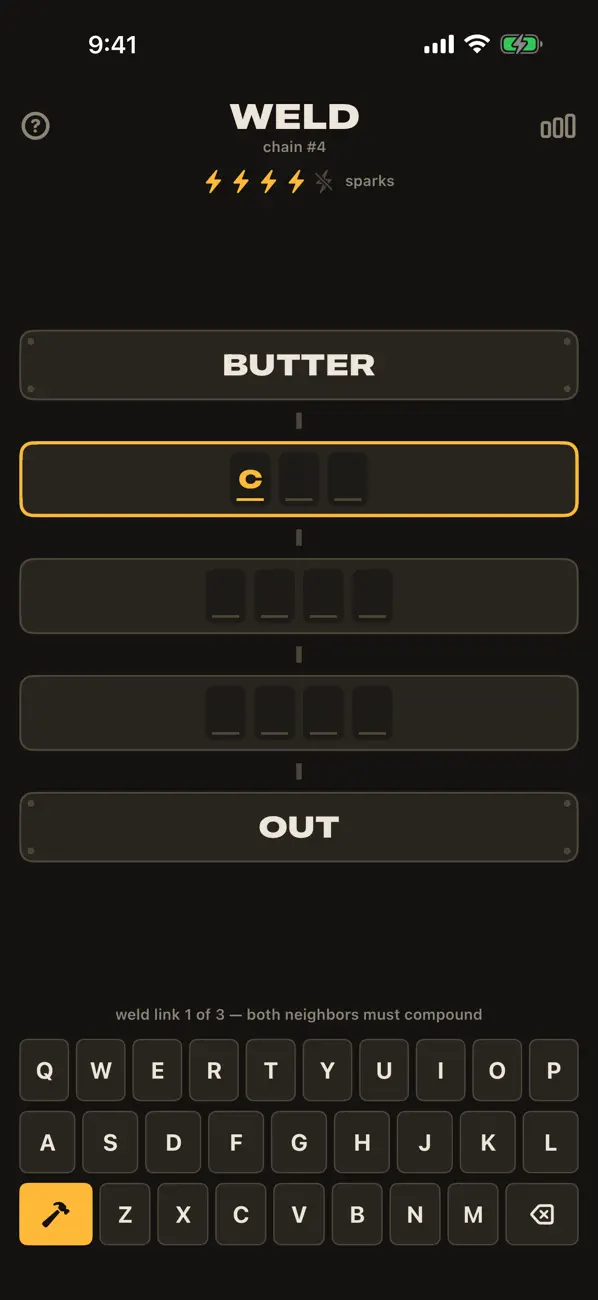Enter the letter A
The height and width of the screenshot is (1300, 598).
click(47, 1142)
